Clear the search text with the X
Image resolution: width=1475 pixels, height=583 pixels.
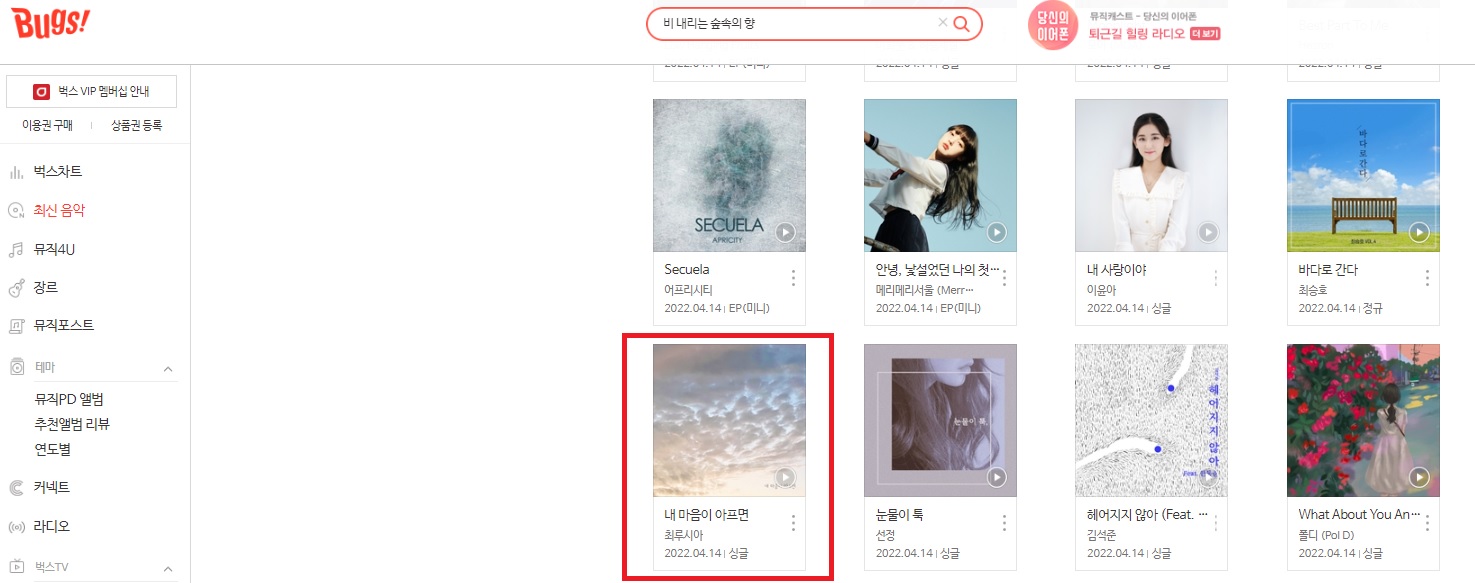tap(942, 23)
